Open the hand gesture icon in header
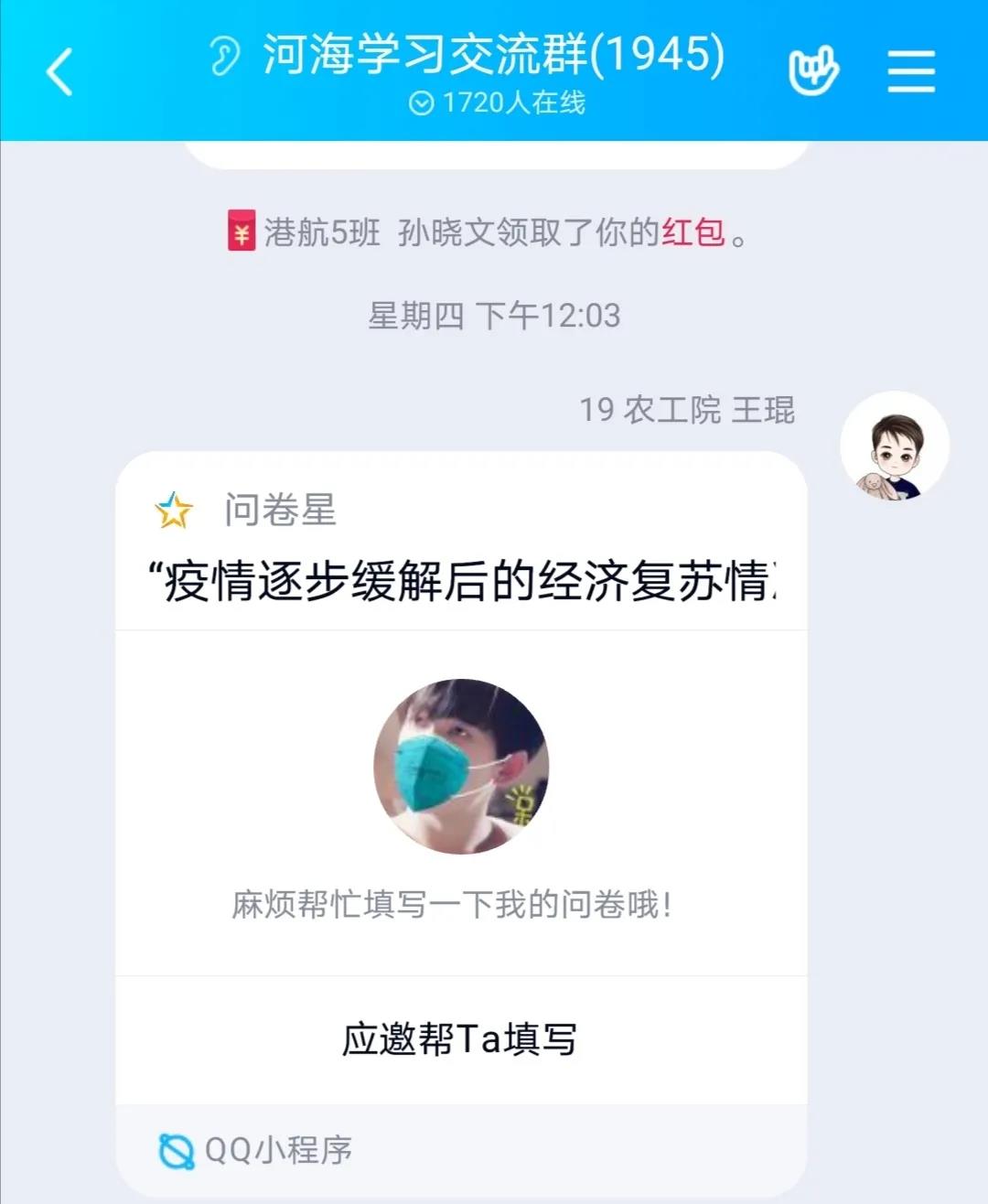The height and width of the screenshot is (1204, 988). 812,70
